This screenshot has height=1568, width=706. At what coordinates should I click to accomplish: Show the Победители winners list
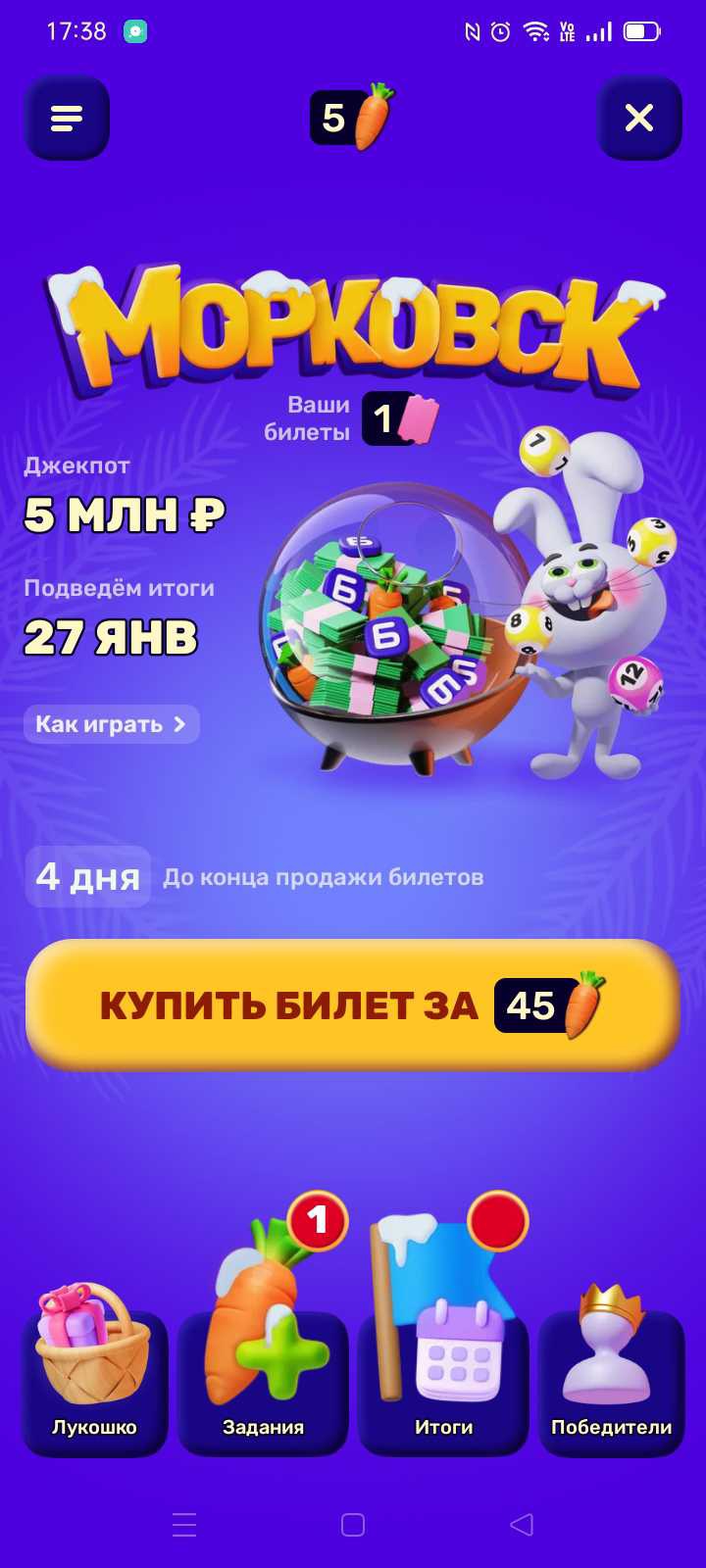pos(611,1380)
